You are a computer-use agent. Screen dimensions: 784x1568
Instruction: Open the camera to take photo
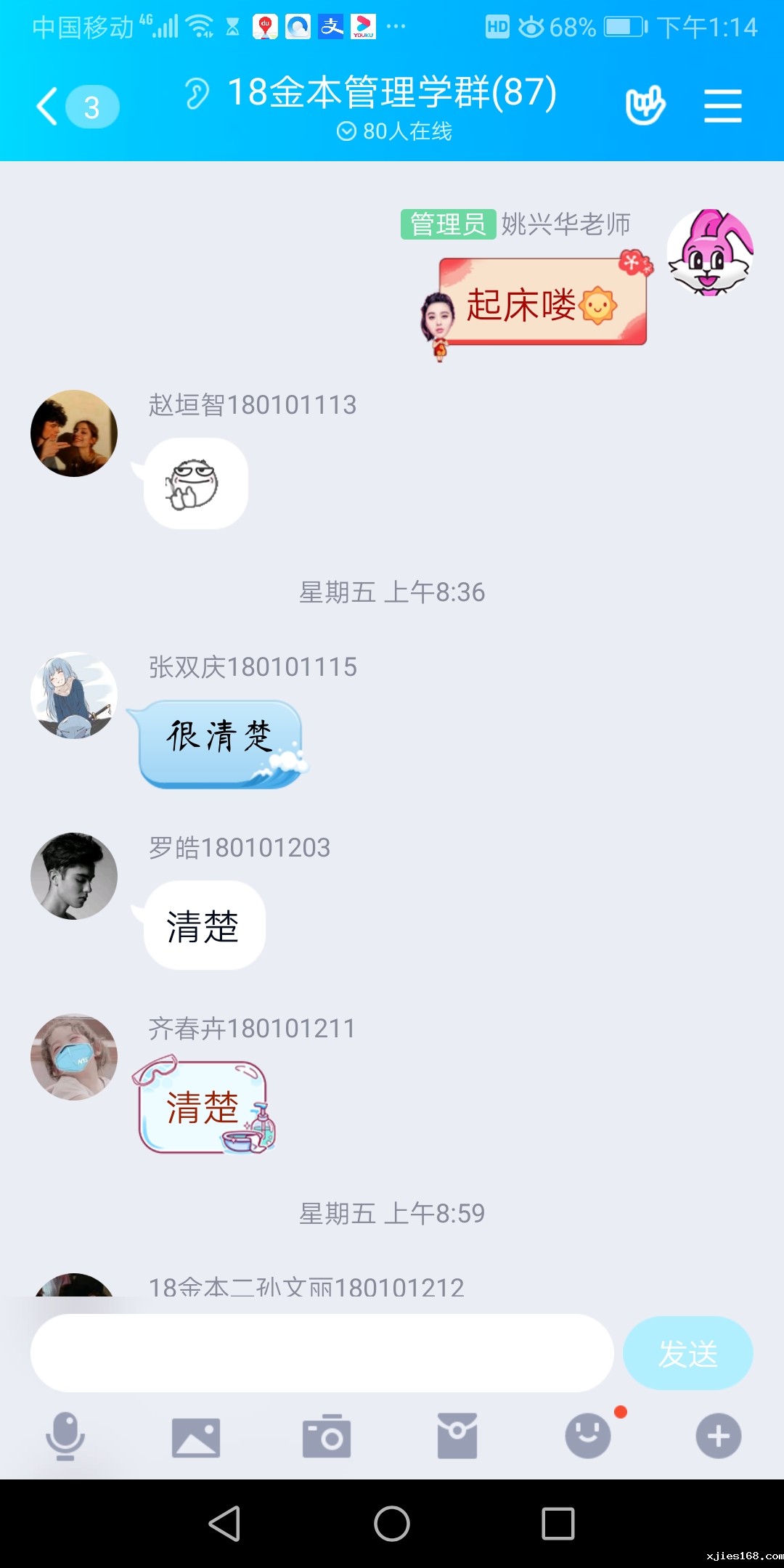pyautogui.click(x=327, y=1436)
